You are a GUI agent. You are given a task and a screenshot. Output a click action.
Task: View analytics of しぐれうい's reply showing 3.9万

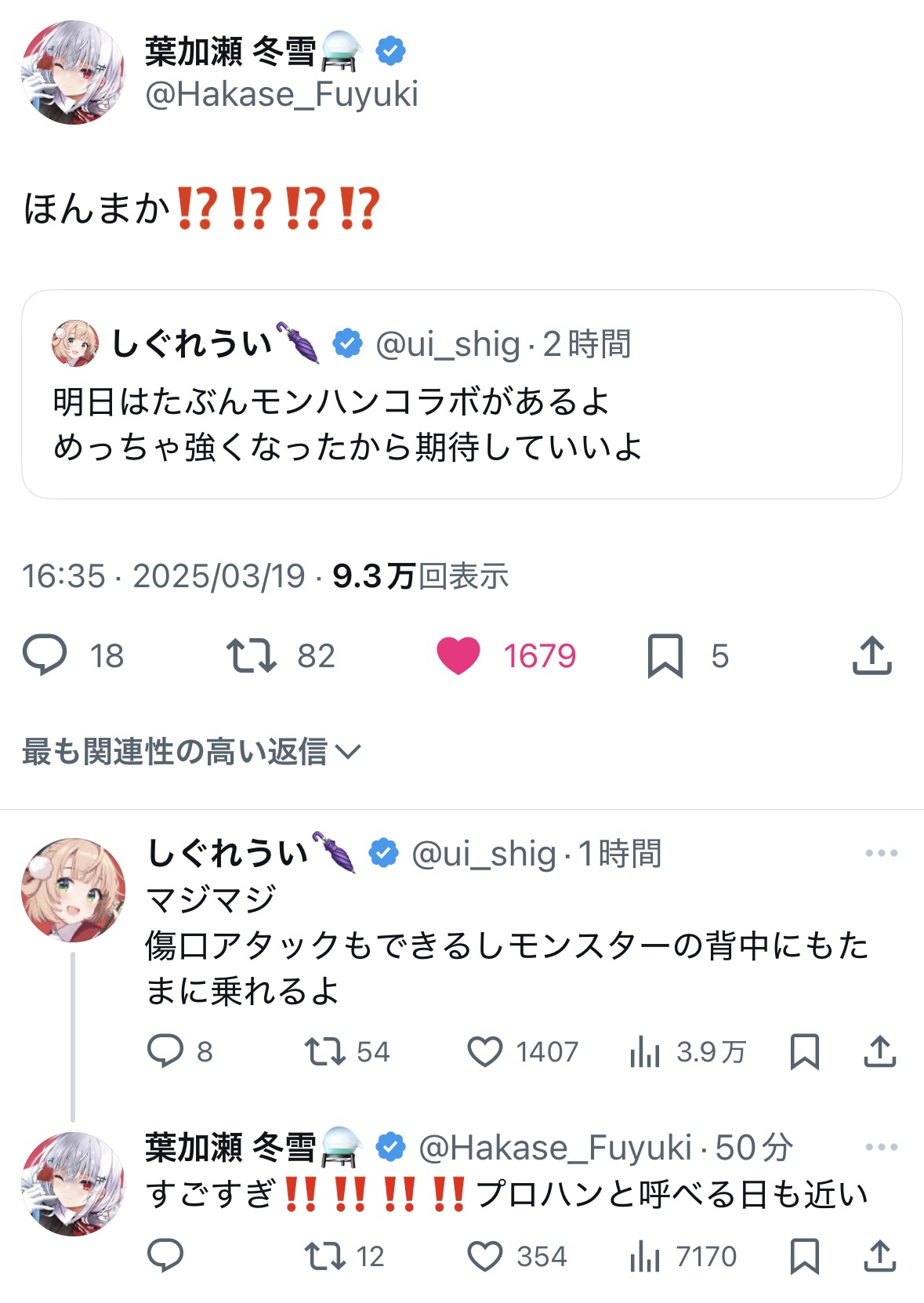[645, 1051]
